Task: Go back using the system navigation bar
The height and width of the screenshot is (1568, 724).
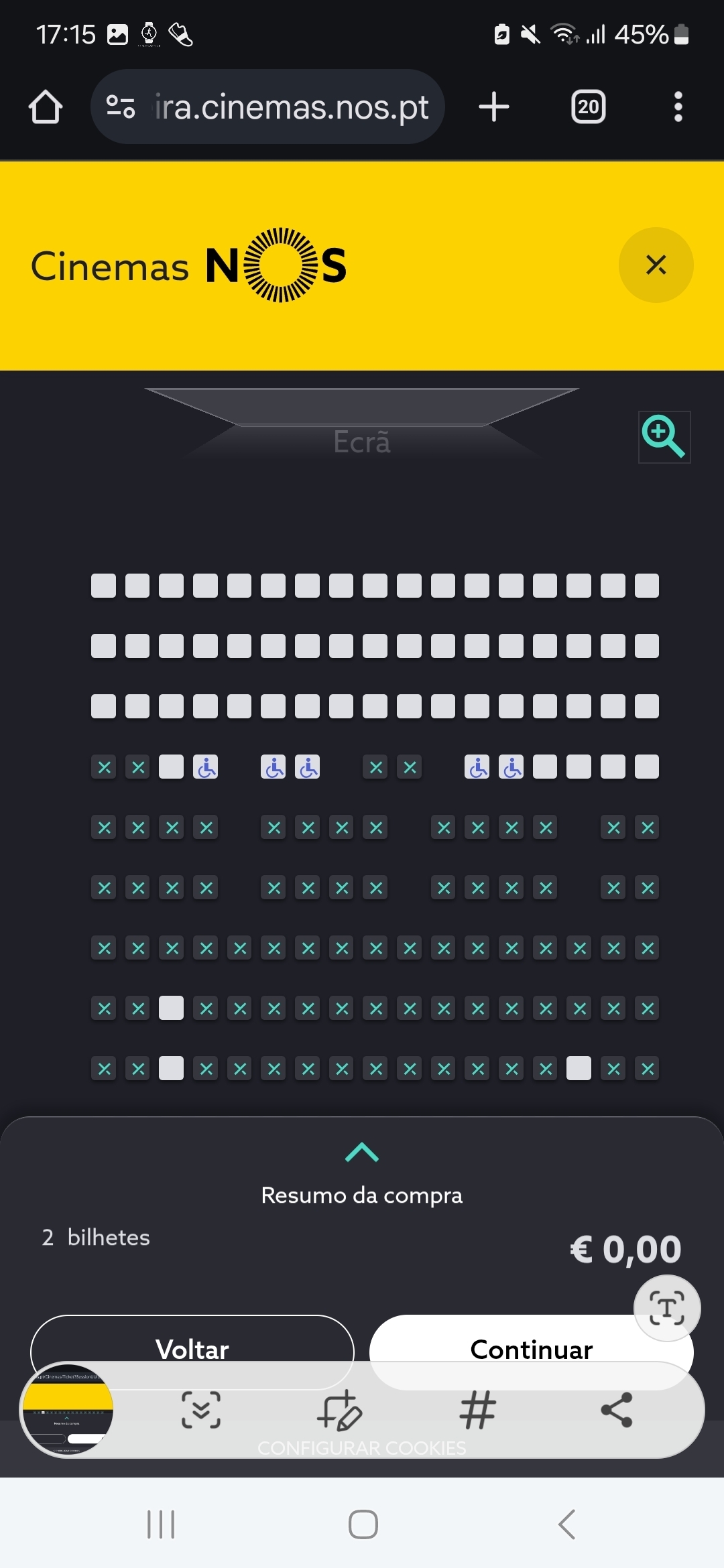Action: click(x=566, y=1524)
